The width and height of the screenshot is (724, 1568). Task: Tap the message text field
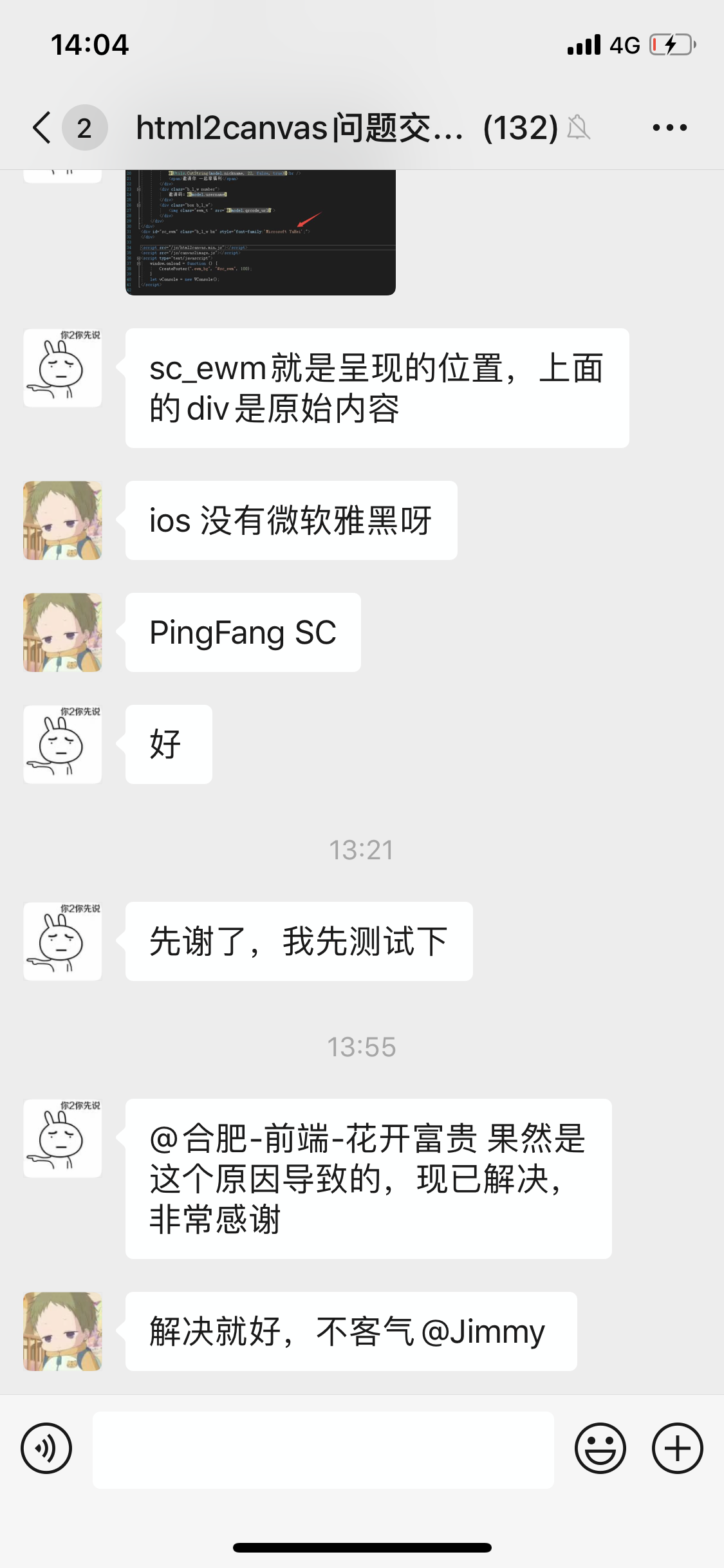click(323, 1450)
